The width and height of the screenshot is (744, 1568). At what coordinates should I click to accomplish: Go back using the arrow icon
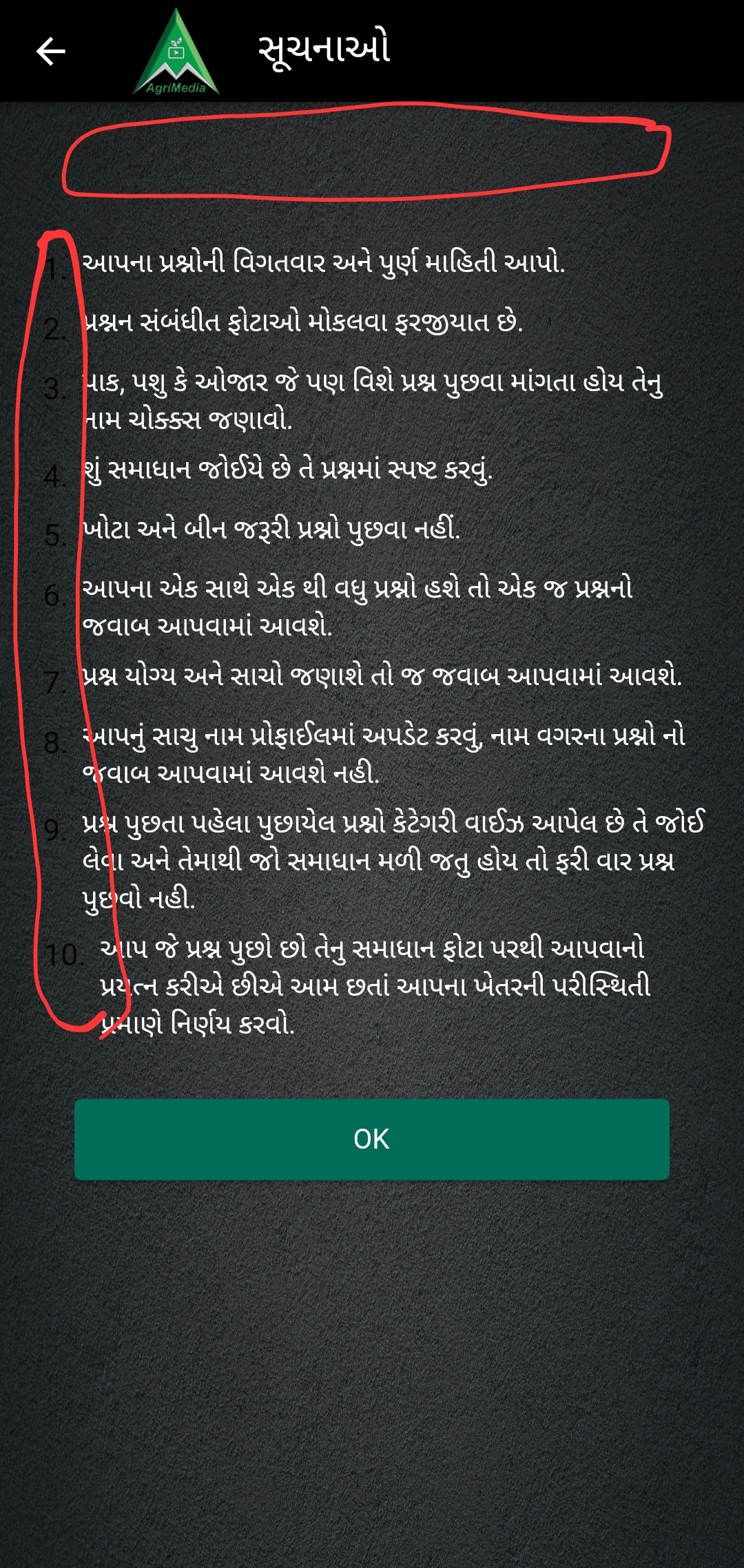click(x=50, y=51)
